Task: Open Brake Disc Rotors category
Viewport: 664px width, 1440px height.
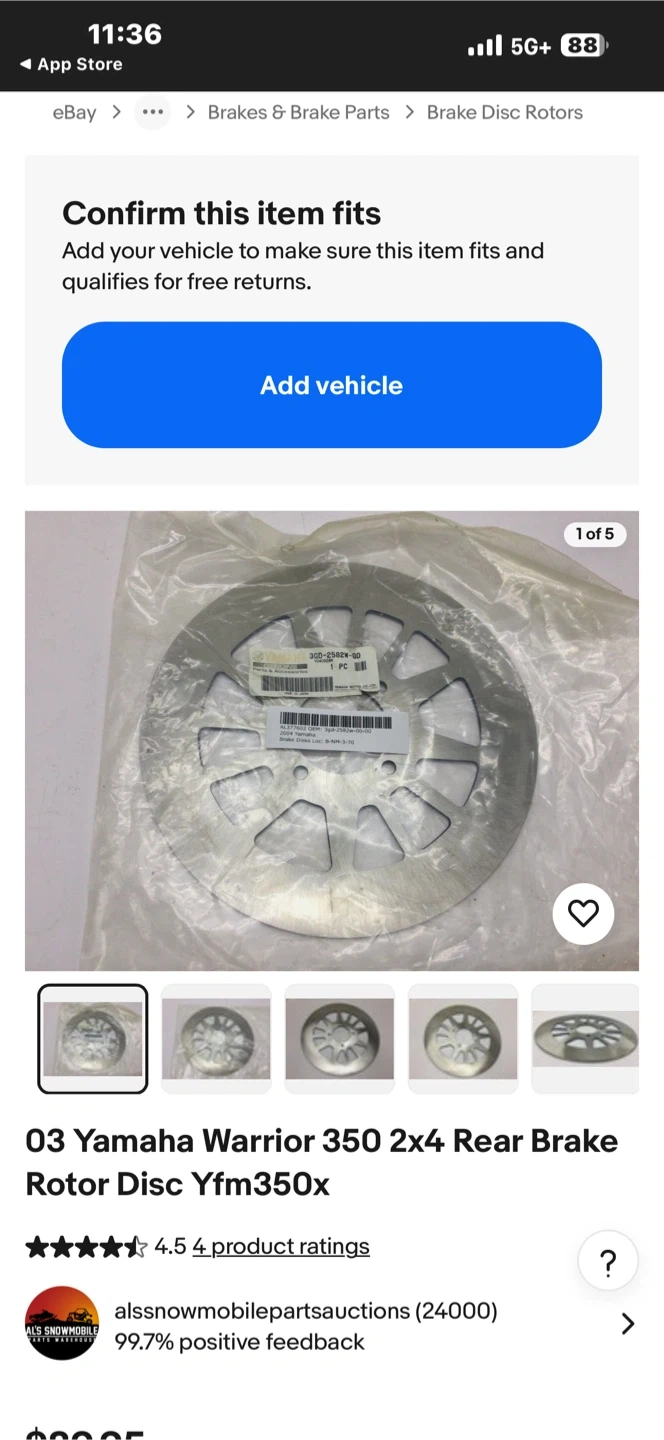Action: (504, 112)
